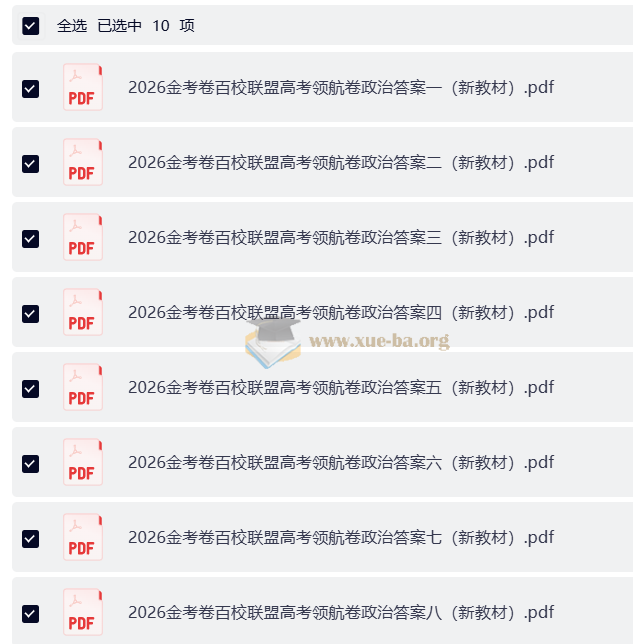Uncheck the checkbox for 政治答案四 file
The height and width of the screenshot is (644, 633).
point(30,313)
